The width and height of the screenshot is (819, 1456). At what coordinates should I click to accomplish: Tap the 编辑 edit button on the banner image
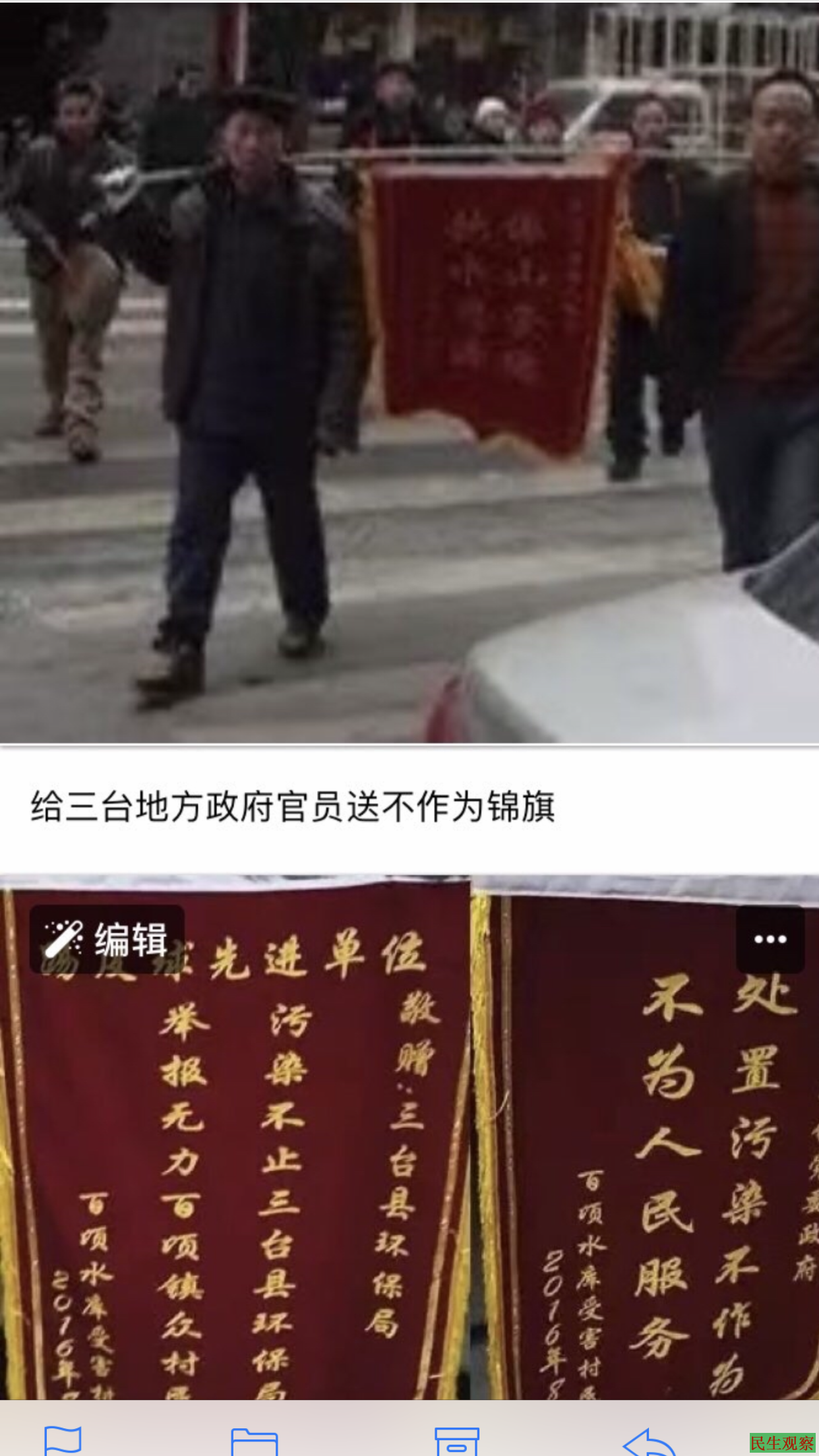pos(107,939)
